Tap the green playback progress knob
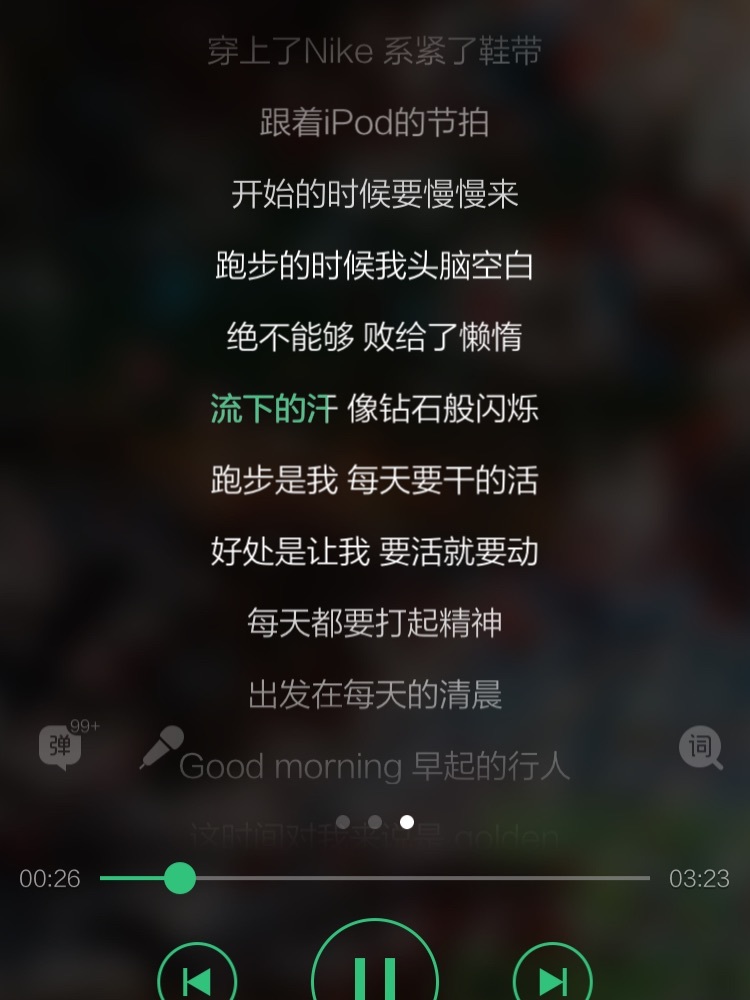 pos(179,878)
